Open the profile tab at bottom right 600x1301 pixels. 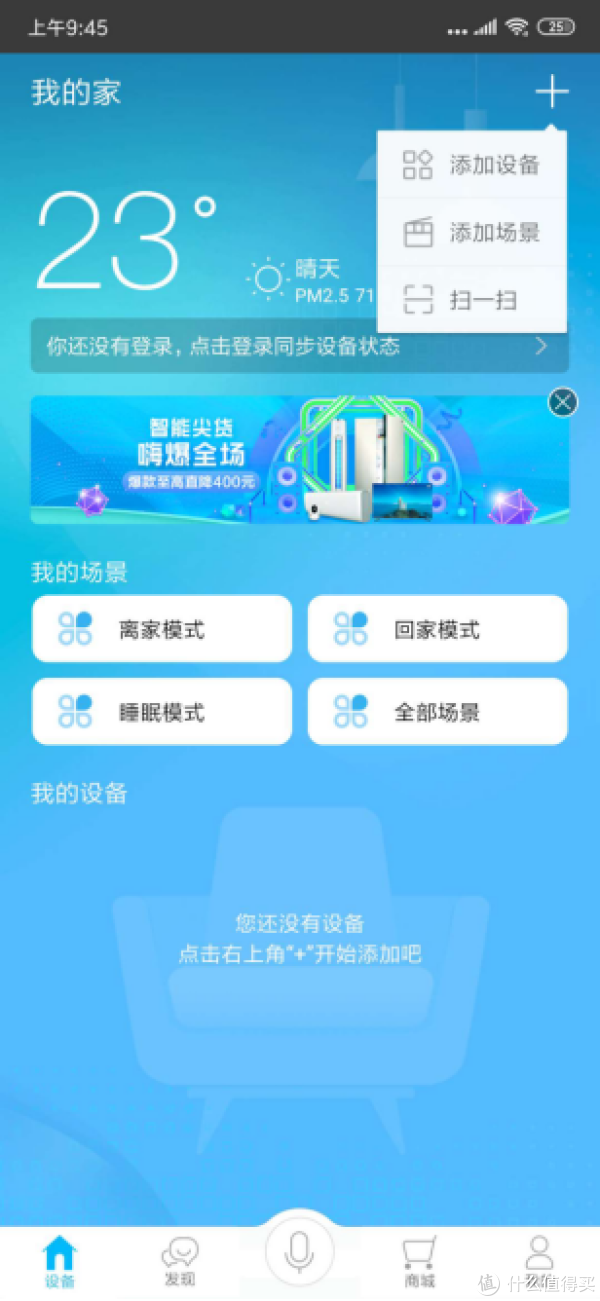point(540,1260)
